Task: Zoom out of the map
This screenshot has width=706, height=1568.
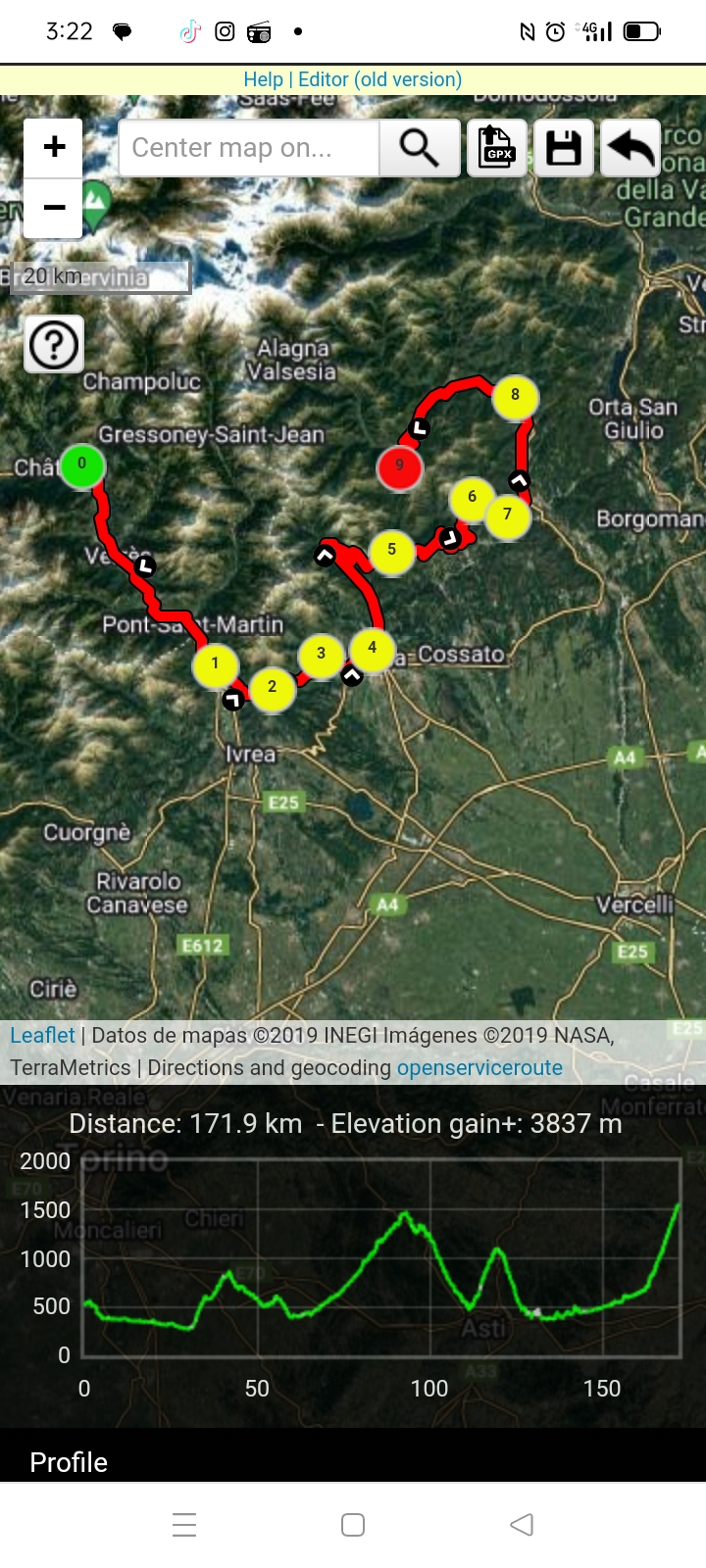Action: pyautogui.click(x=54, y=208)
